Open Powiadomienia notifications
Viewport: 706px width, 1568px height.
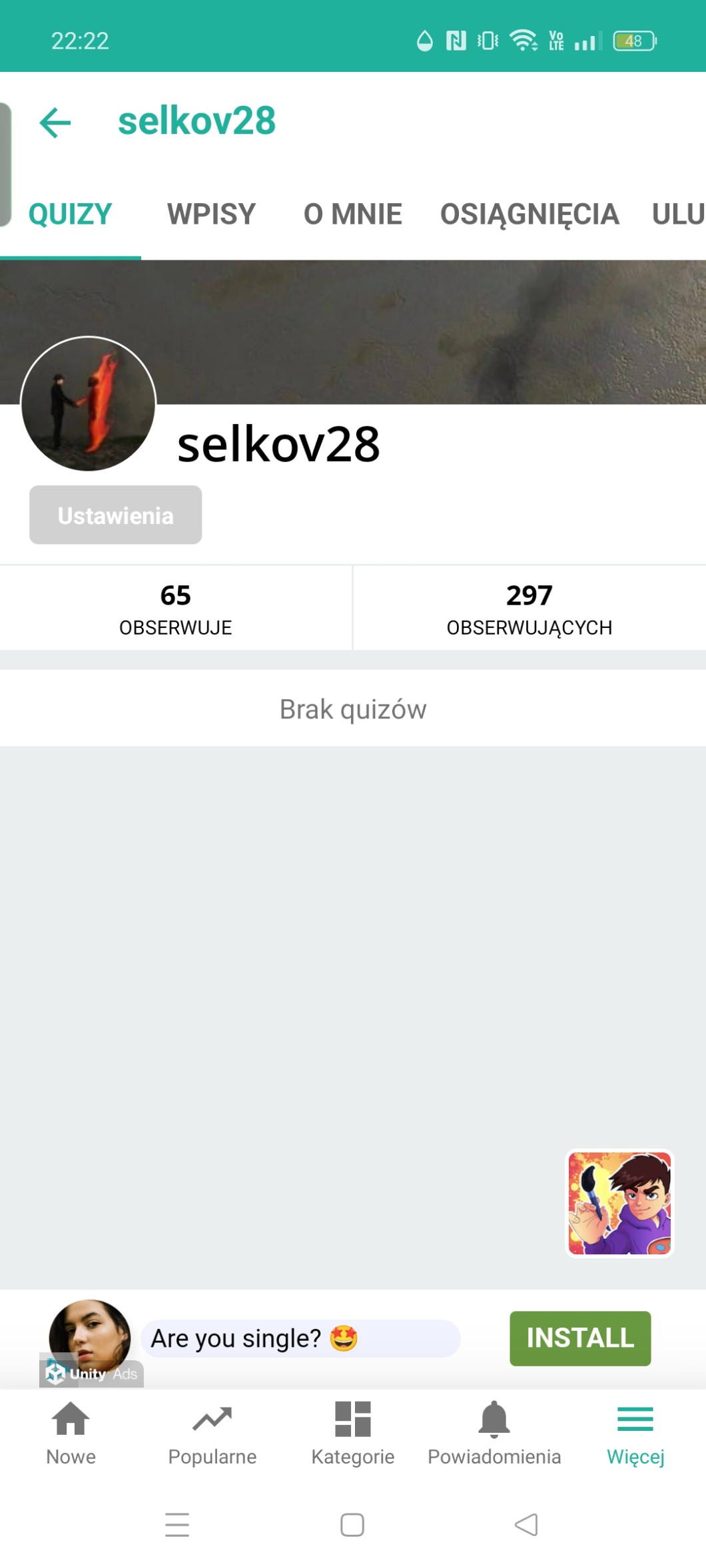click(x=494, y=1432)
